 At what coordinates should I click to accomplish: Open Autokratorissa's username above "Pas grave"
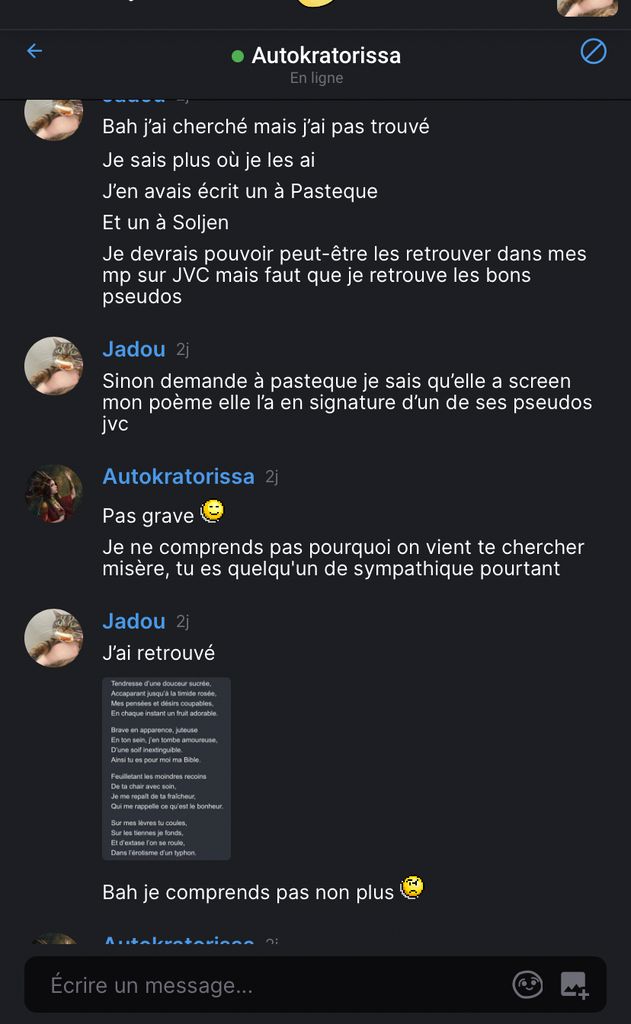(x=178, y=476)
